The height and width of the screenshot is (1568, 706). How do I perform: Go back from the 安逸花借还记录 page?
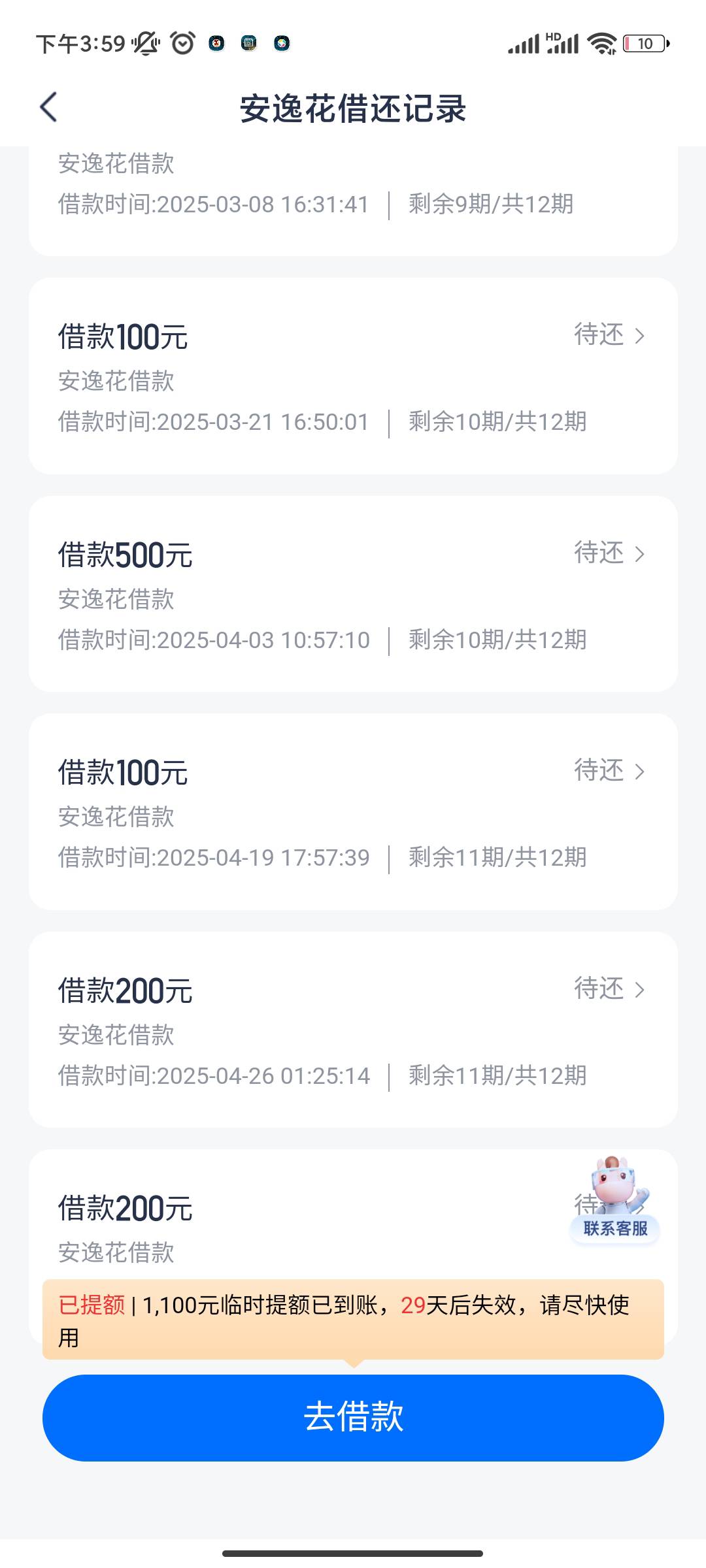tap(49, 107)
